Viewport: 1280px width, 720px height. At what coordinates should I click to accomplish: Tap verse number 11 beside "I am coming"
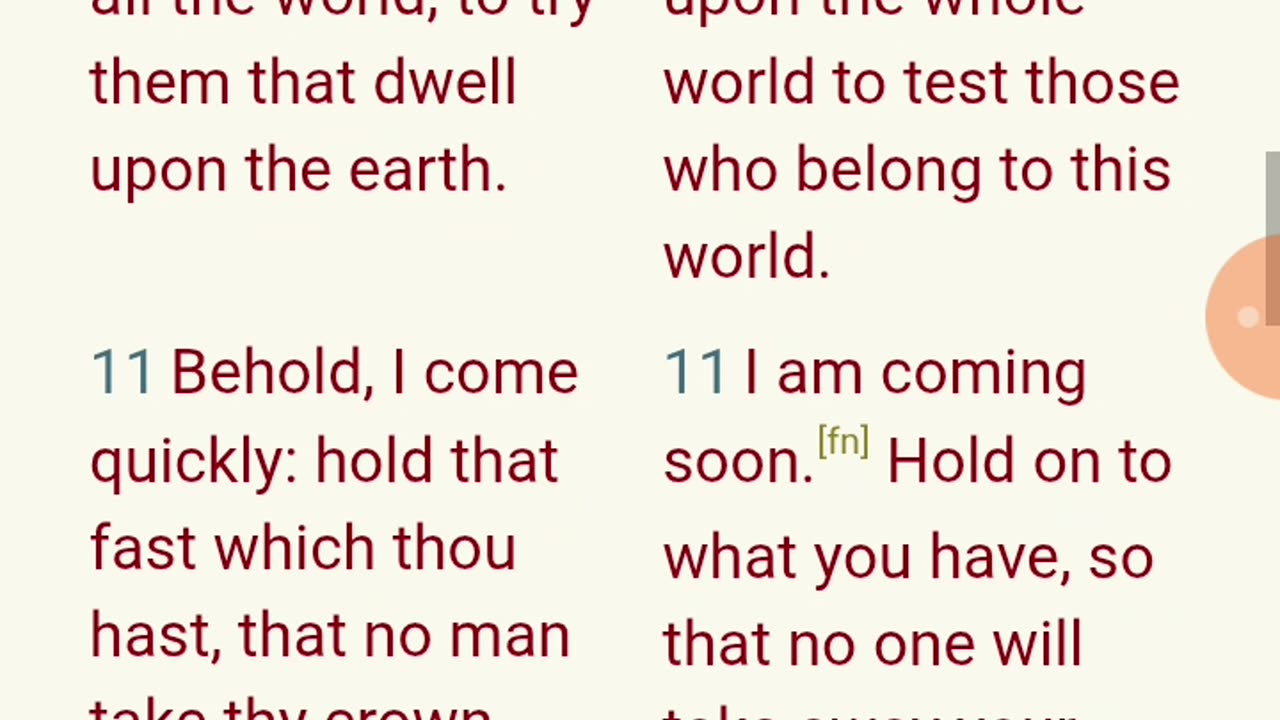[x=694, y=373]
